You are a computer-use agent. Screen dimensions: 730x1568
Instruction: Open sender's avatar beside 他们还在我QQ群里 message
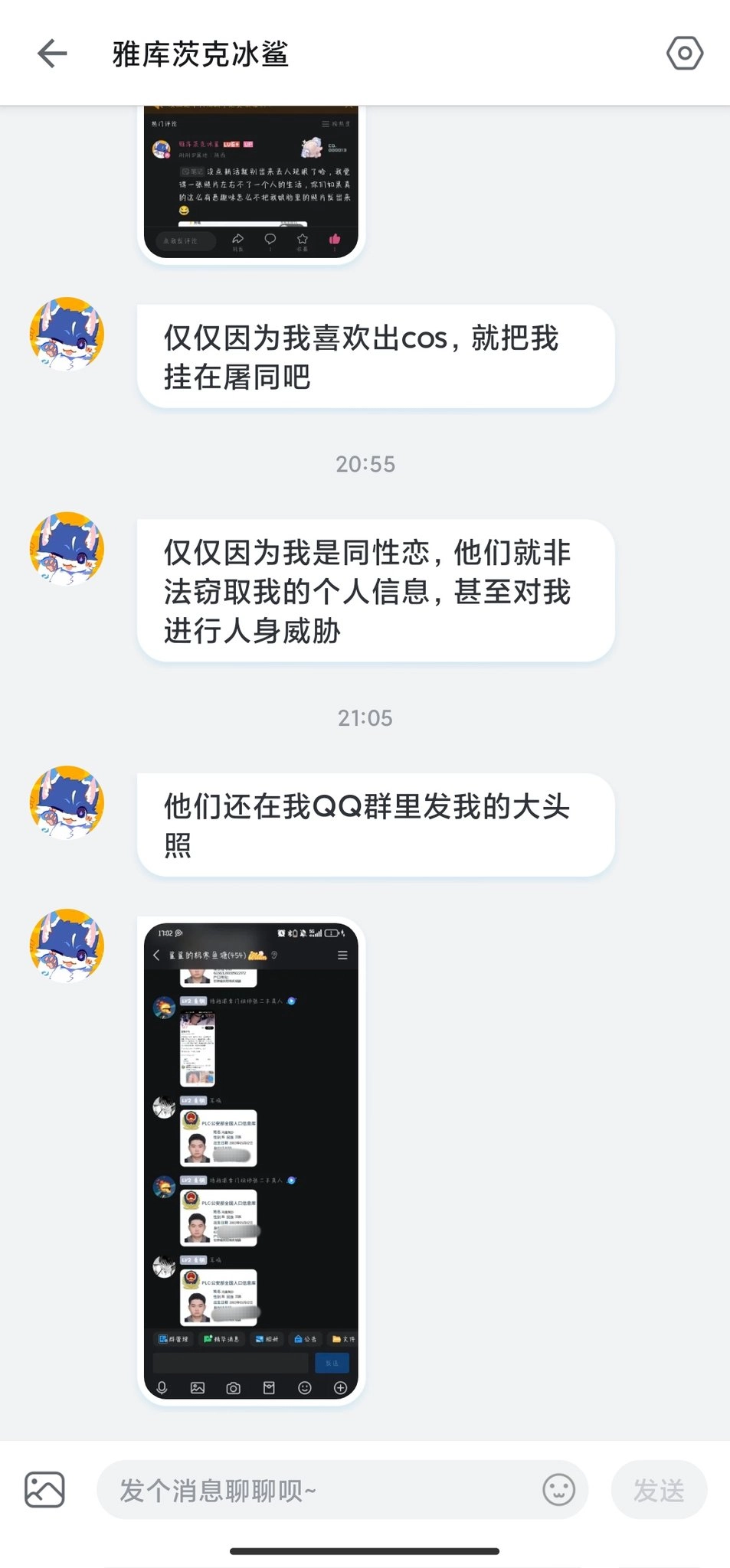click(x=67, y=802)
